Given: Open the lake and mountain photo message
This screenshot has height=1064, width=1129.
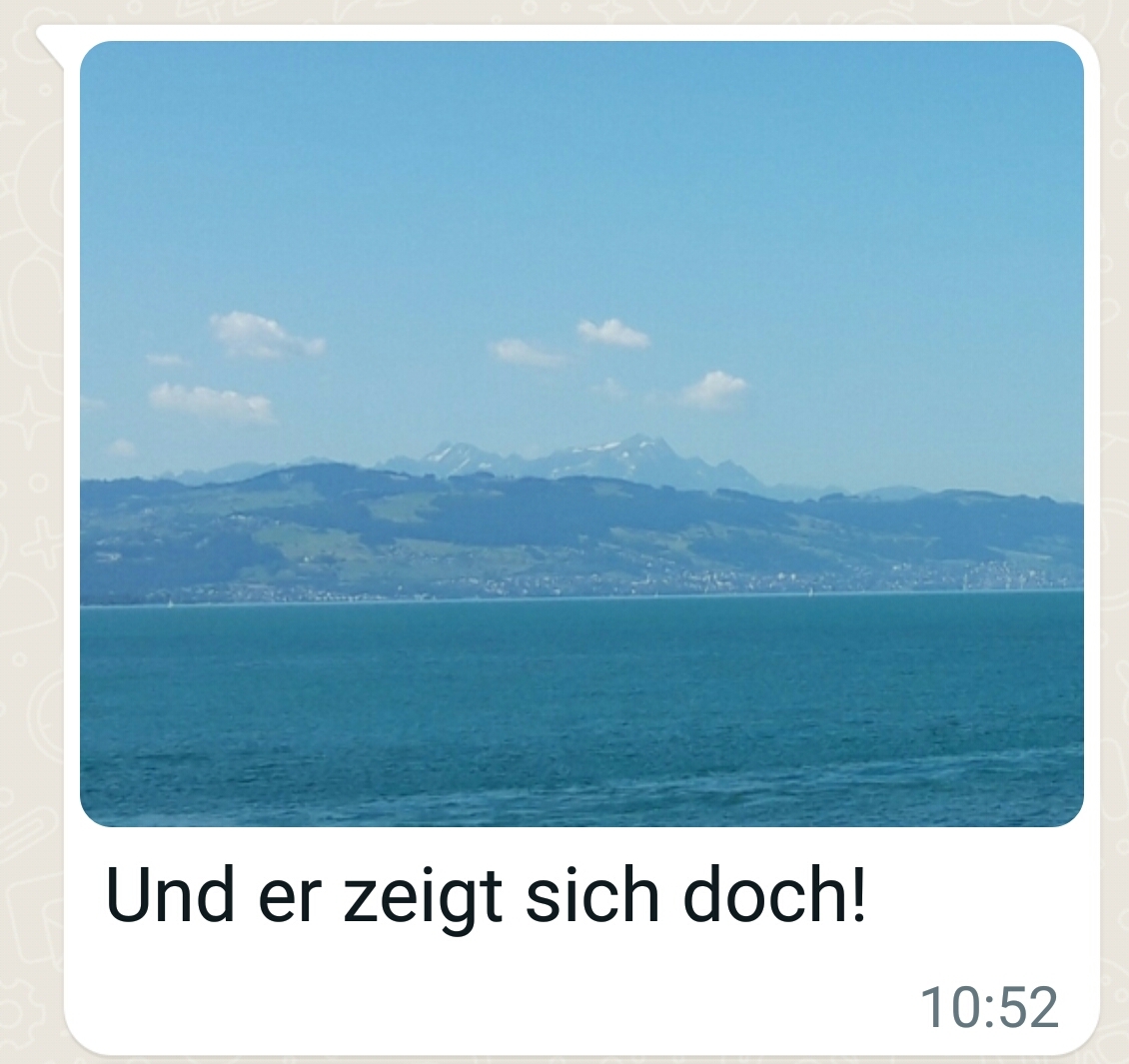Looking at the screenshot, I should coord(581,434).
